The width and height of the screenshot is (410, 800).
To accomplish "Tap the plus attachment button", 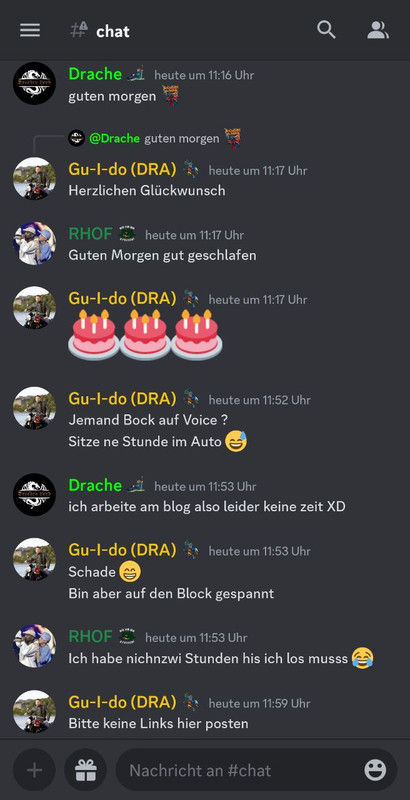I will pyautogui.click(x=34, y=770).
